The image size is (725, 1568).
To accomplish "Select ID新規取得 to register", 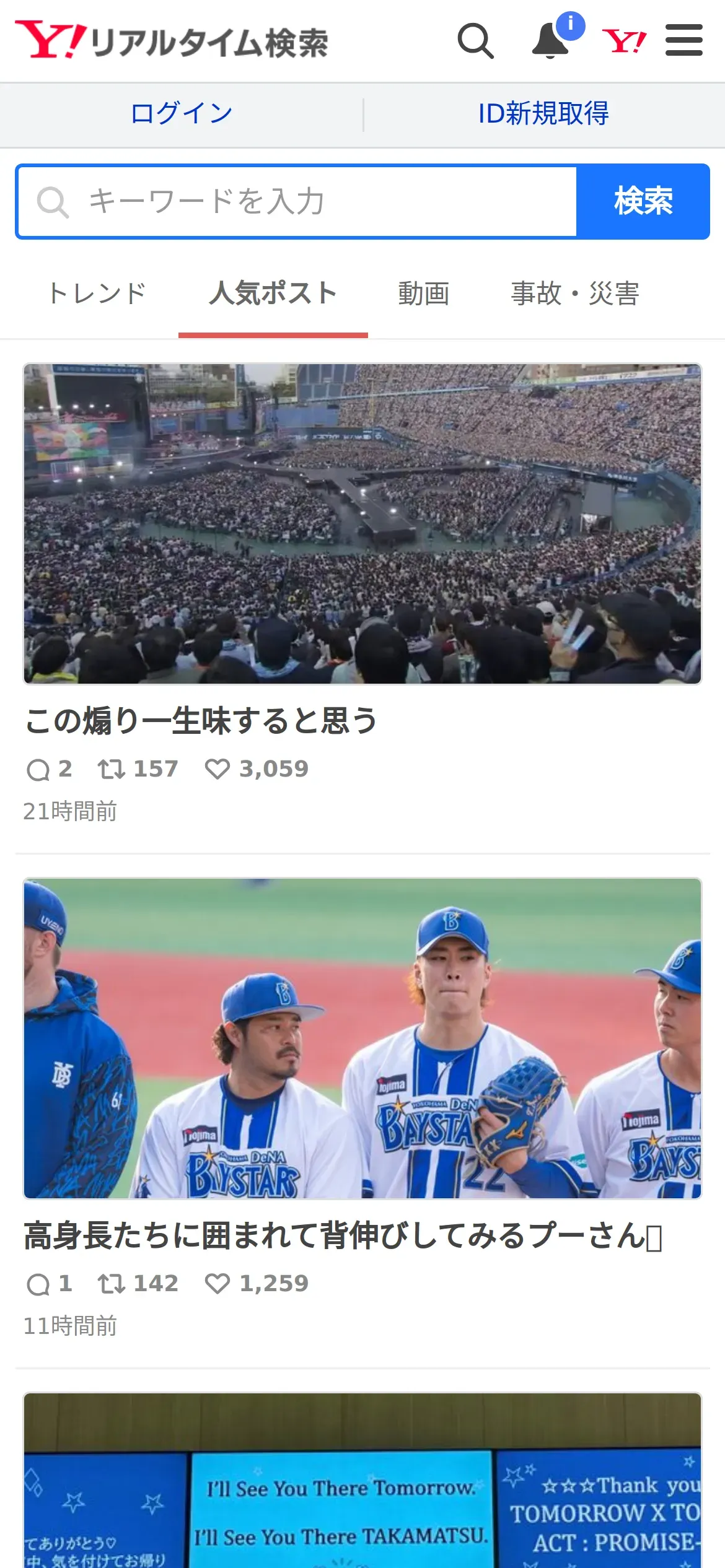I will [x=543, y=114].
